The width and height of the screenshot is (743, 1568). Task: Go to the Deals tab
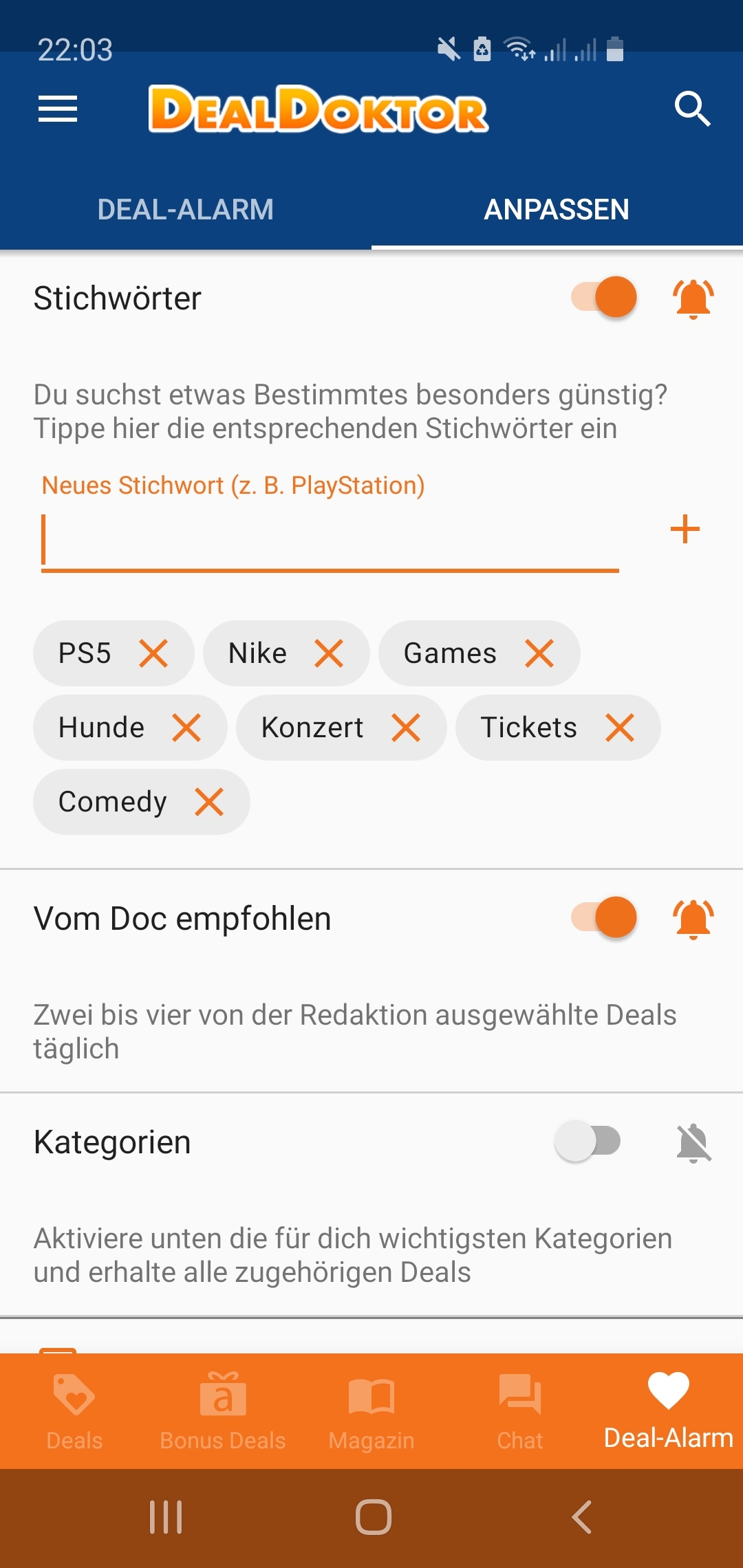pos(74,1411)
